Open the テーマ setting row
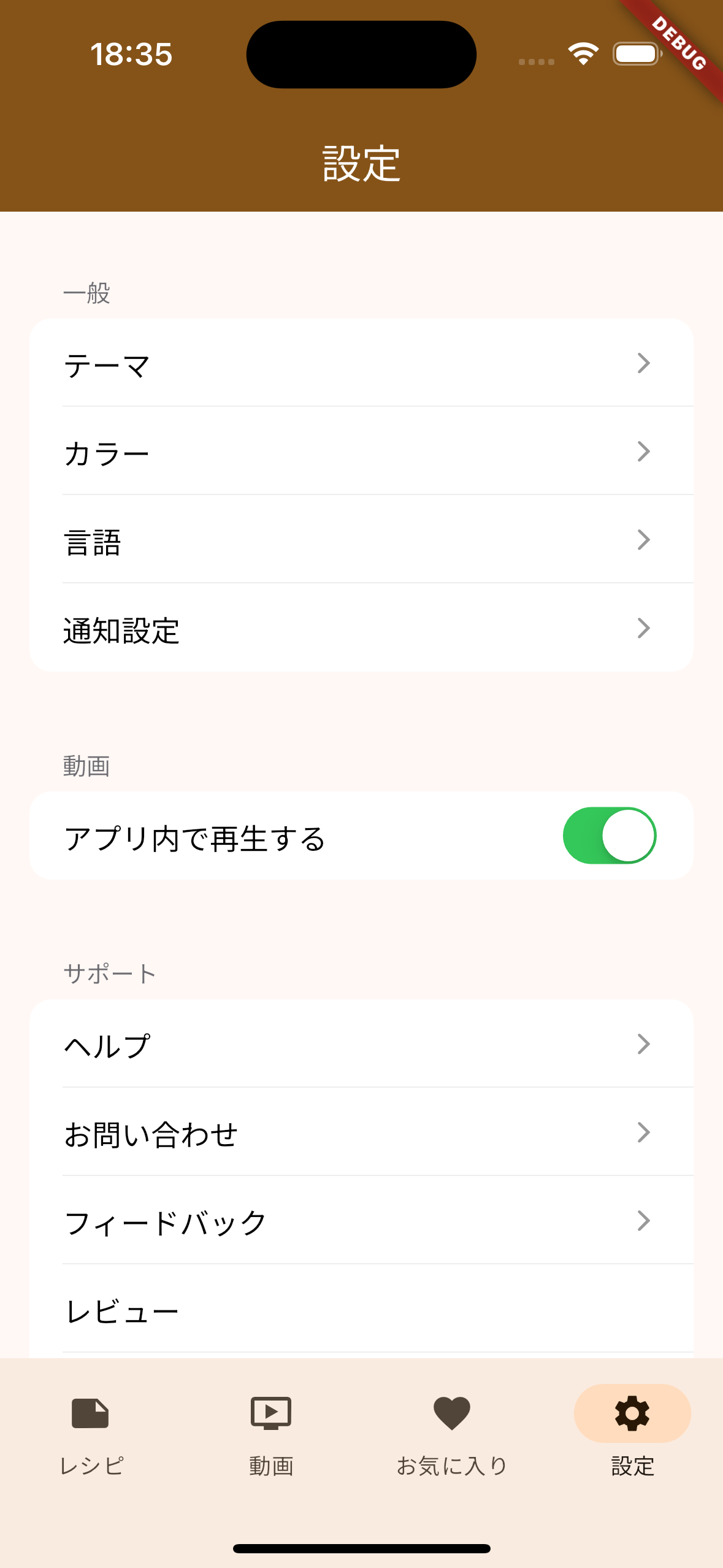 [361, 363]
